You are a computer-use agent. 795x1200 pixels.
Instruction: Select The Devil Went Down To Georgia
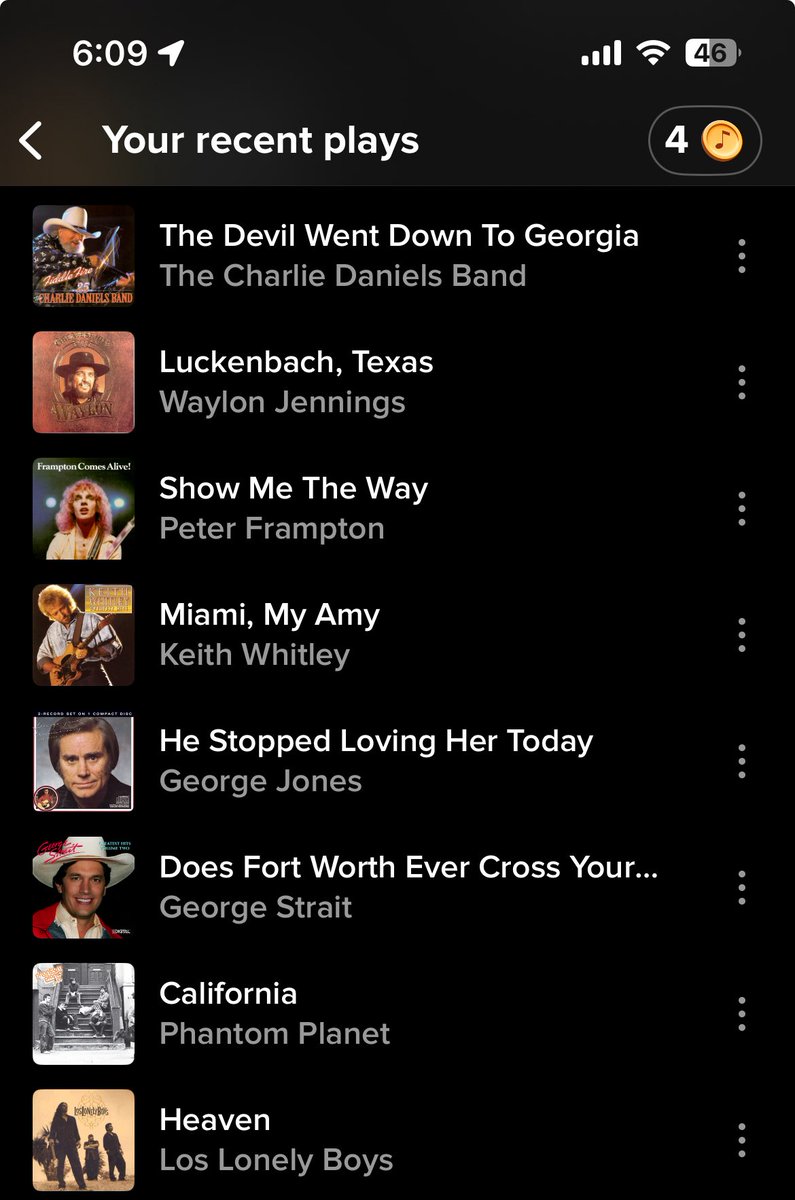point(398,255)
